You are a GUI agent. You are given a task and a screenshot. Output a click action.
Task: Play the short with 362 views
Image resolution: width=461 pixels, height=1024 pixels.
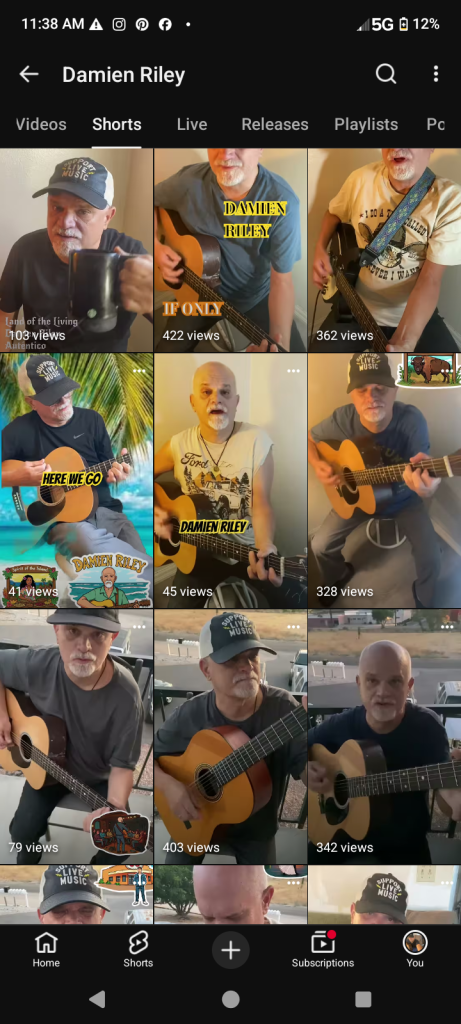385,250
